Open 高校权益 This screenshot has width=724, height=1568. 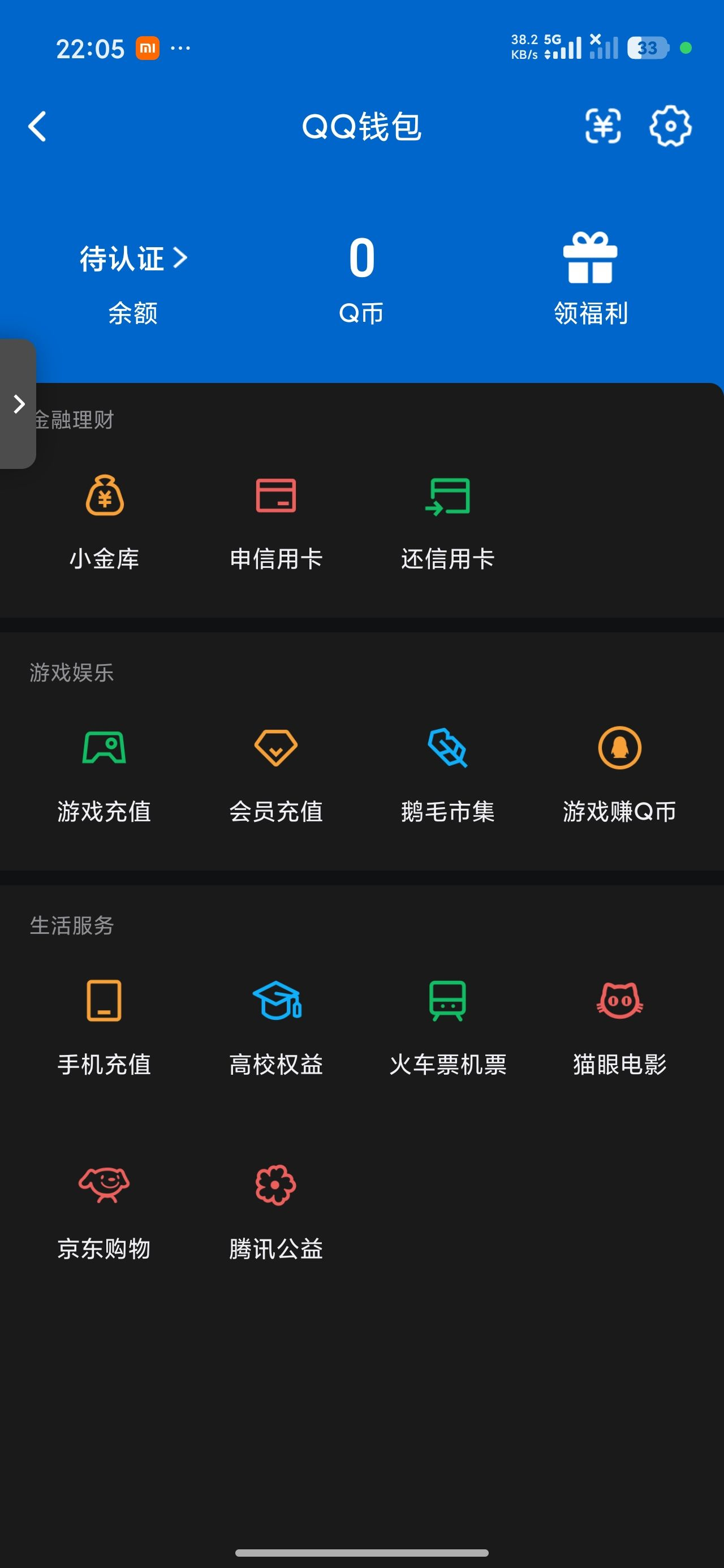276,1027
